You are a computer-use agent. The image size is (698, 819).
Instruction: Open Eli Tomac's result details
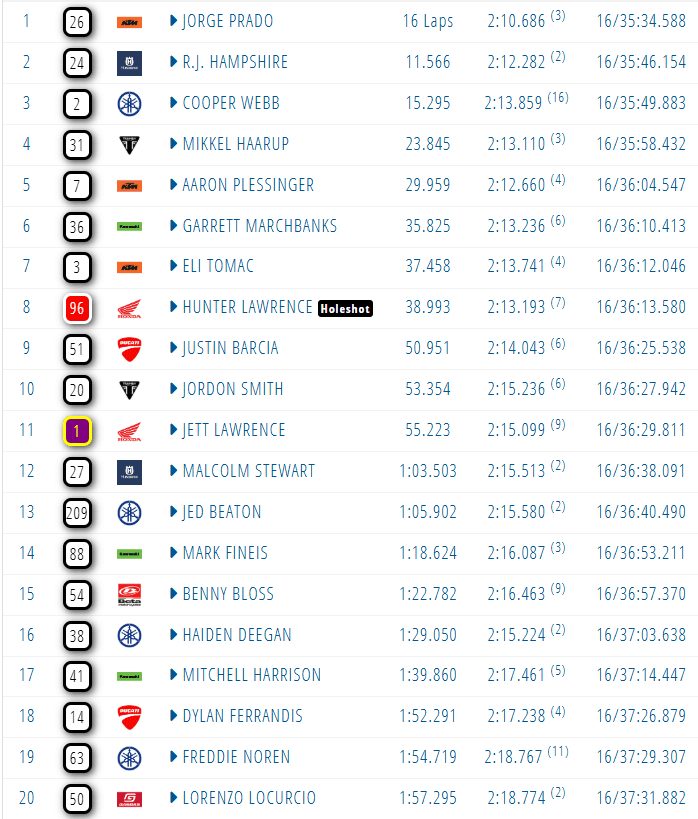pyautogui.click(x=174, y=266)
